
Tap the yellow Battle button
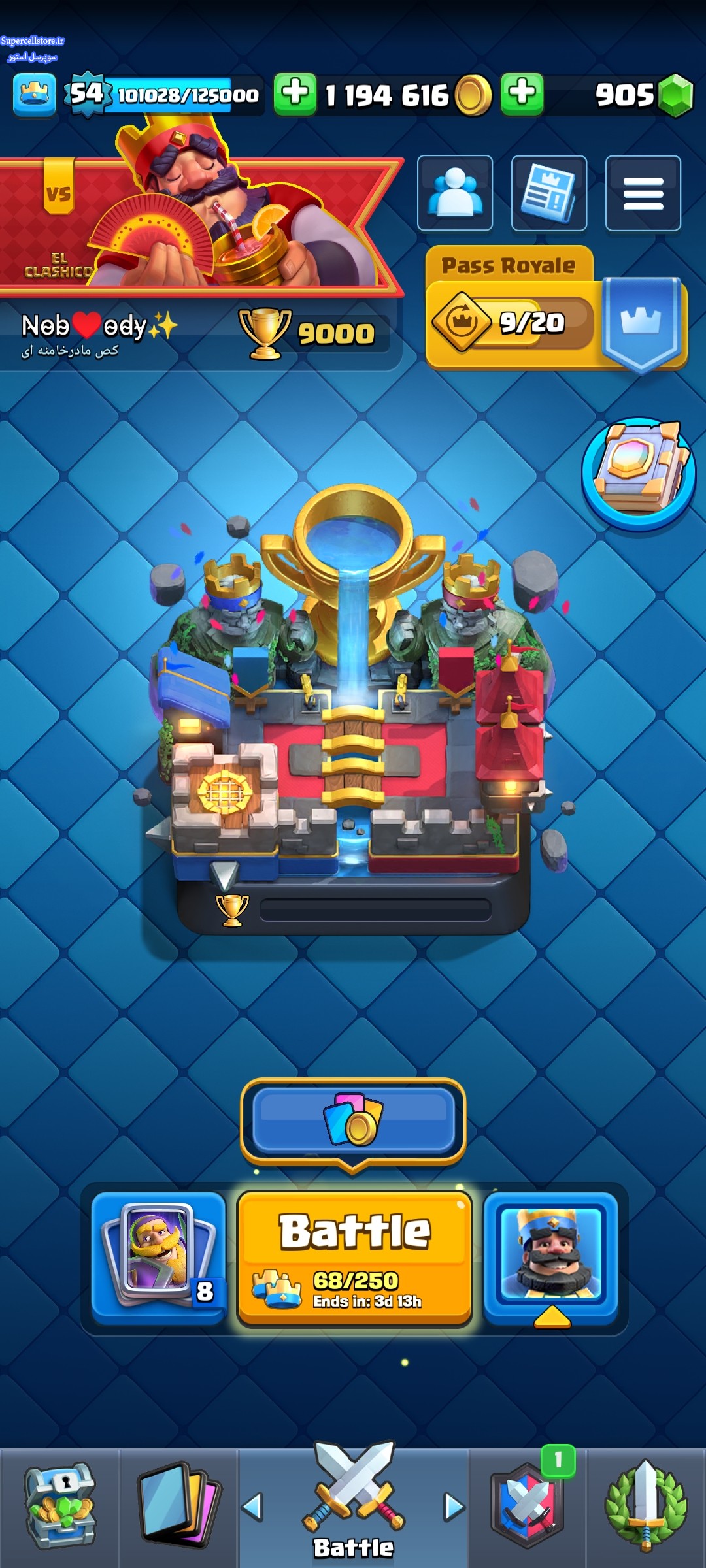tap(354, 1258)
